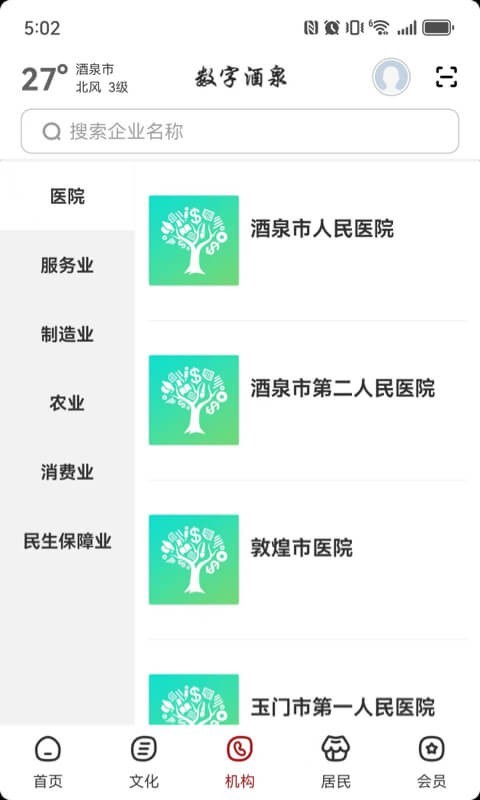Switch to the 制造业 category
Screen dimensions: 480x800
tap(67, 334)
